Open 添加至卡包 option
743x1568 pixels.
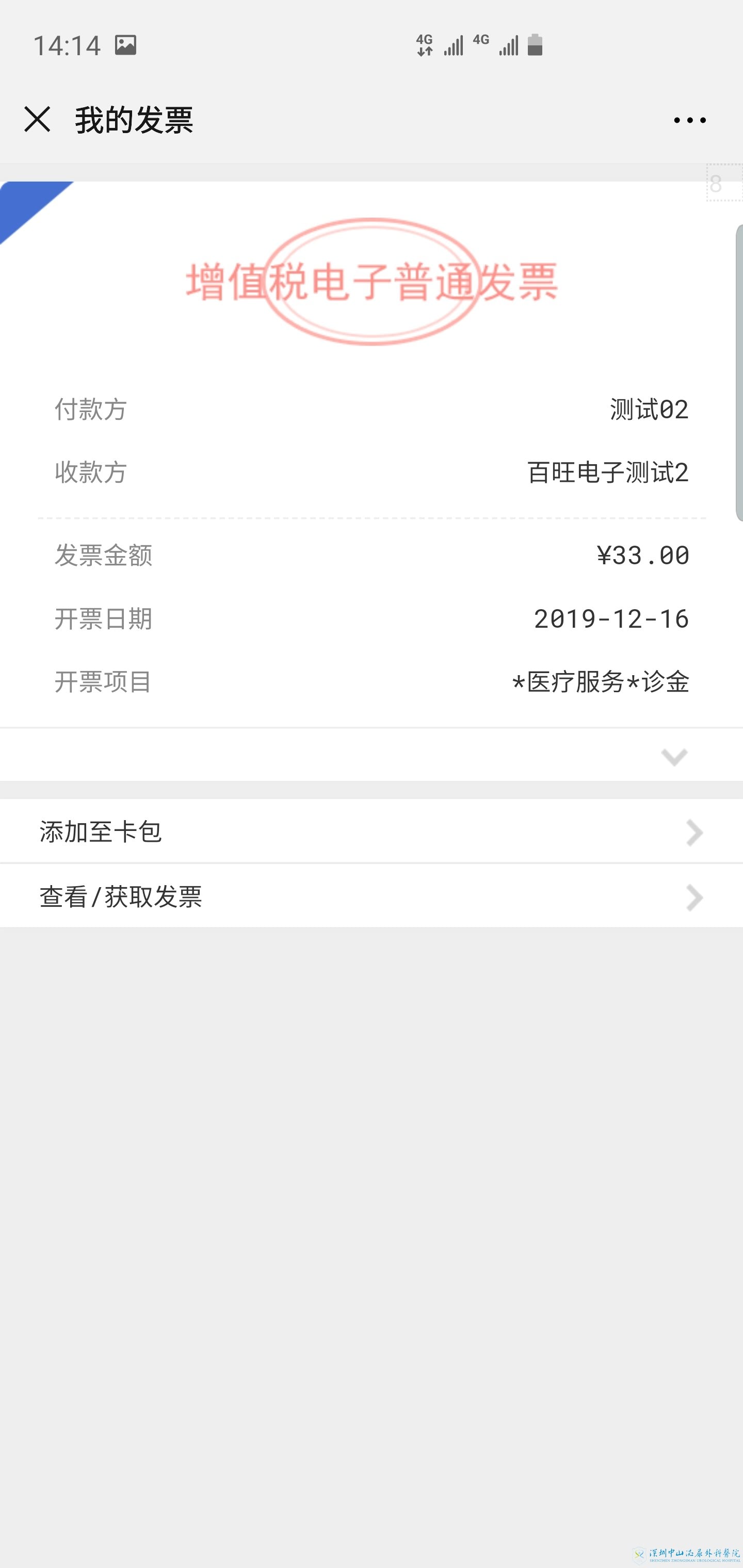[372, 831]
